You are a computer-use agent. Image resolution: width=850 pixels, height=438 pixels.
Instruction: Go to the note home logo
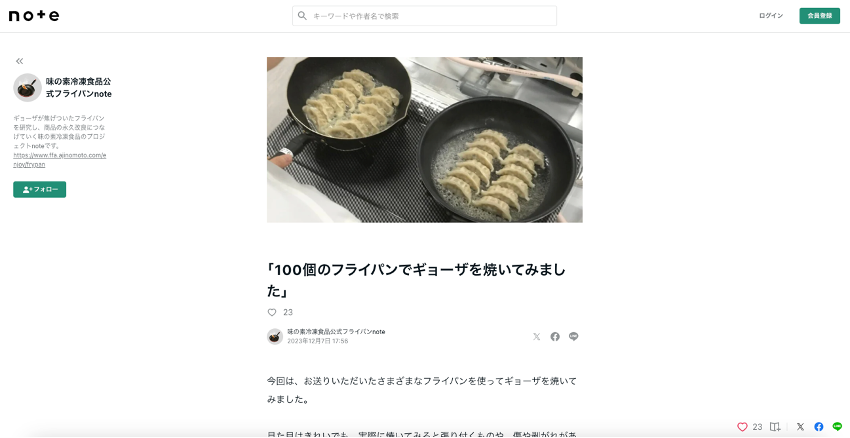[x=34, y=16]
